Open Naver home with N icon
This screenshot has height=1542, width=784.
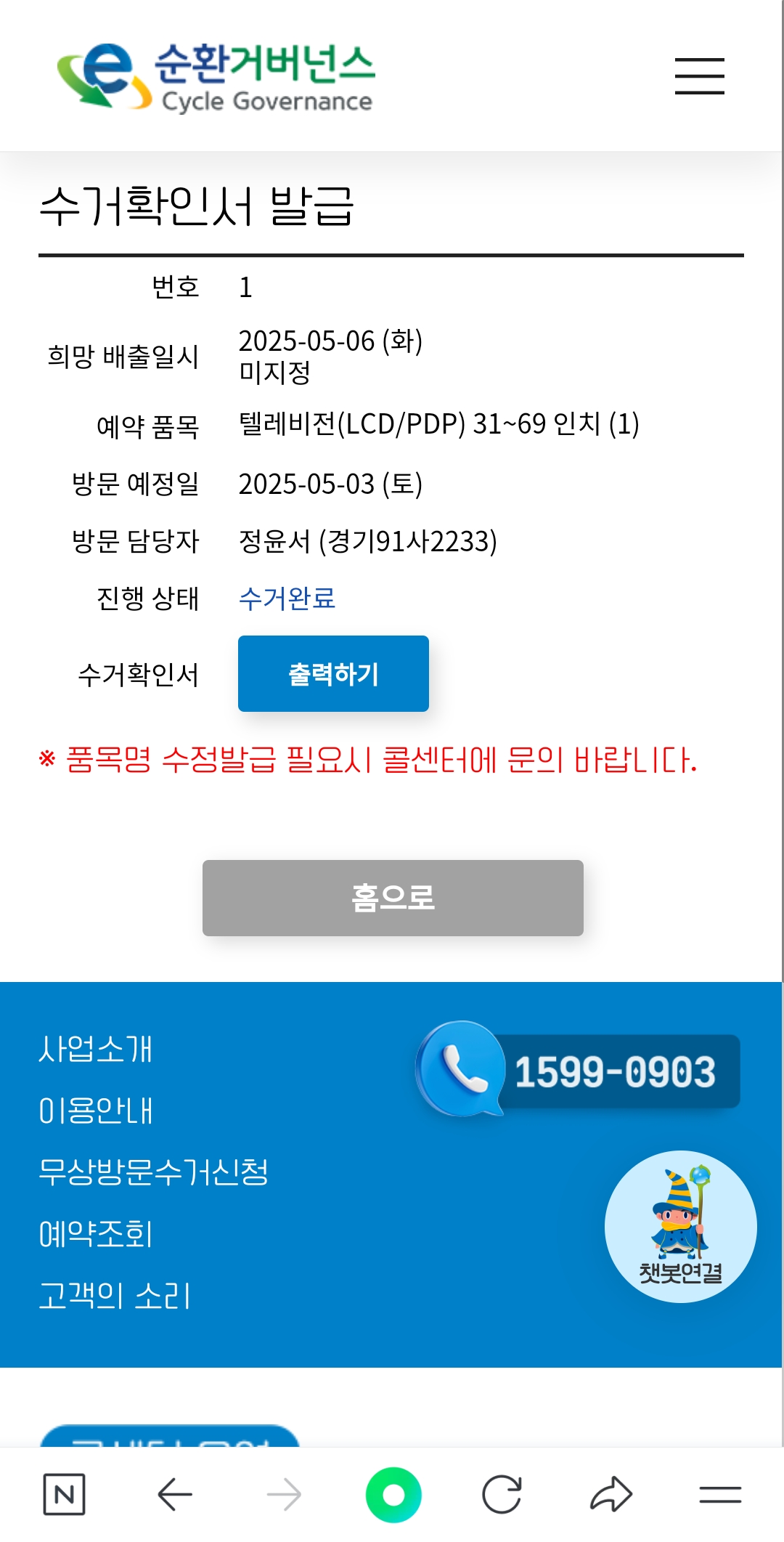click(64, 1495)
